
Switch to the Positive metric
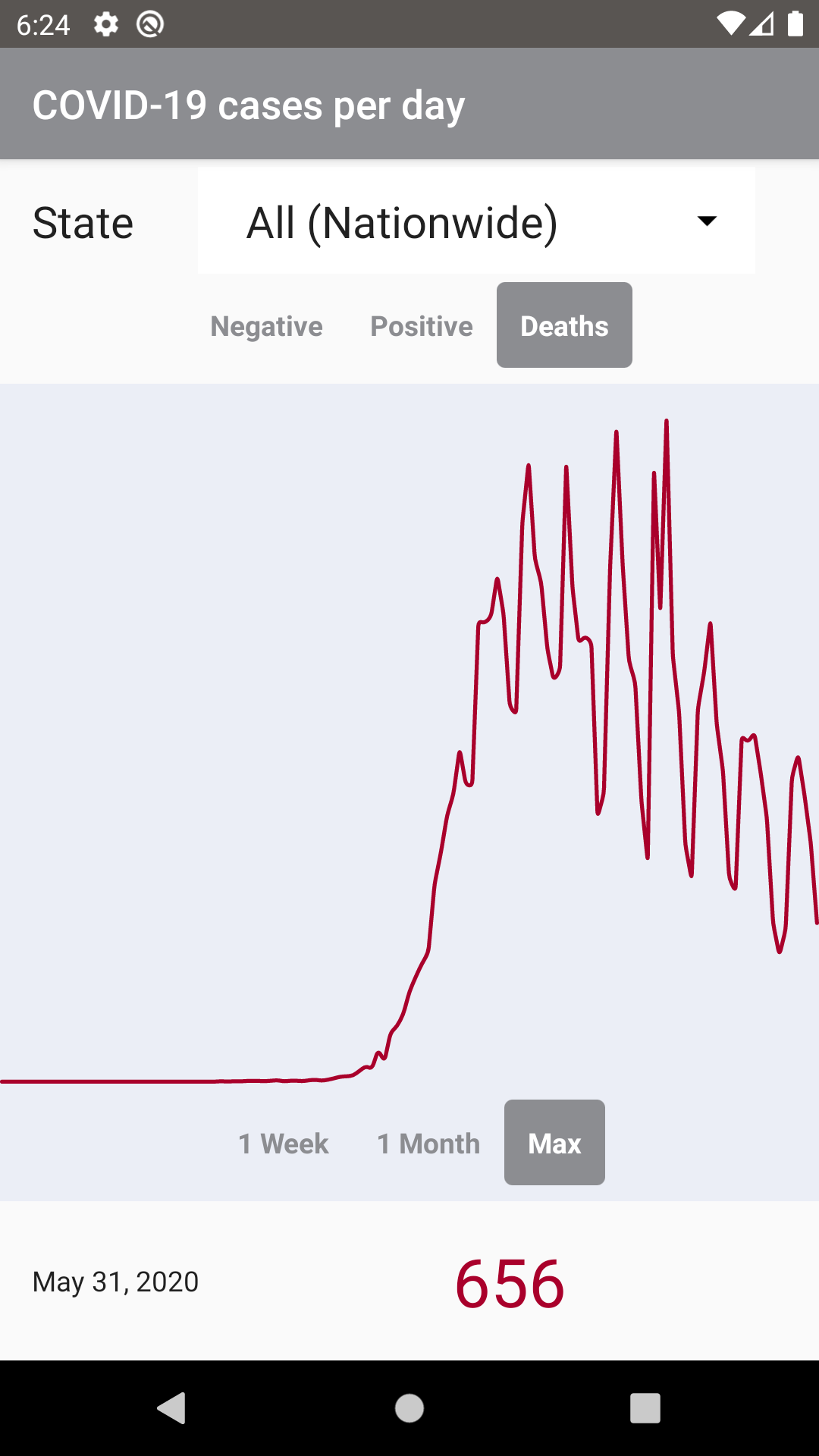[421, 326]
